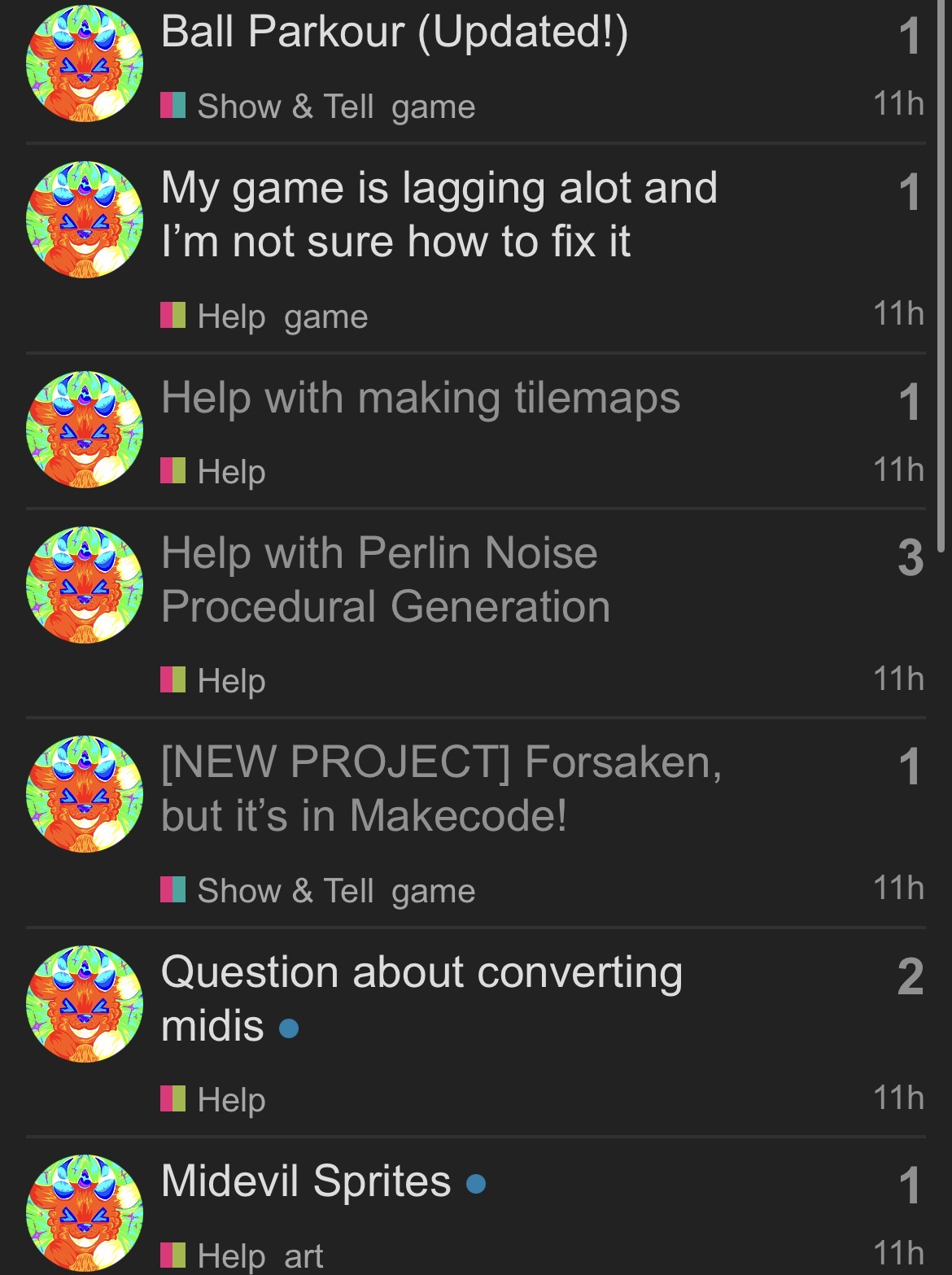Image resolution: width=952 pixels, height=1275 pixels.
Task: Open Show & Tell category under Ball Parkour
Action: pyautogui.click(x=285, y=107)
